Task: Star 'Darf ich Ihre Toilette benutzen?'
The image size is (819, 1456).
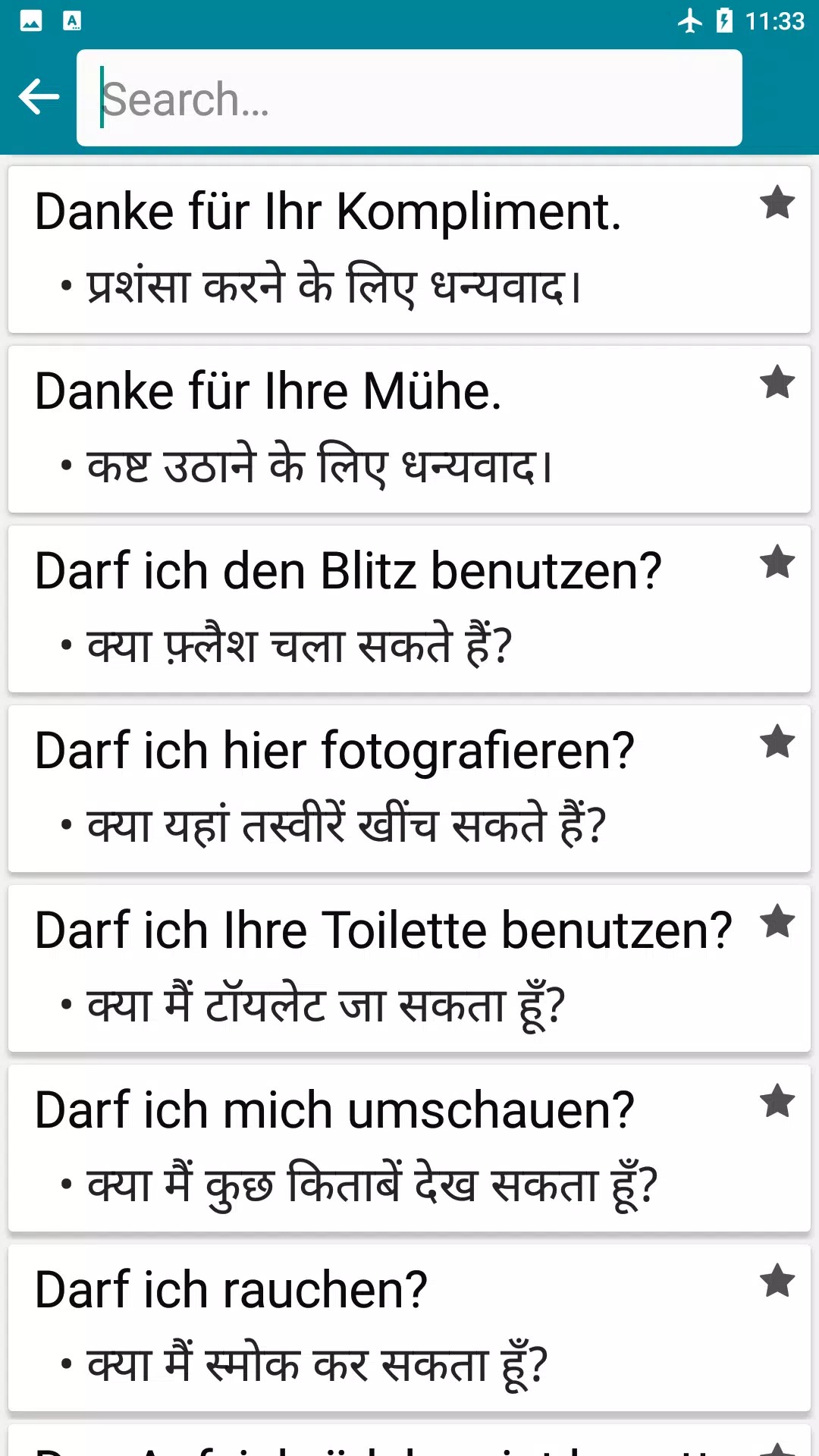Action: [x=777, y=922]
